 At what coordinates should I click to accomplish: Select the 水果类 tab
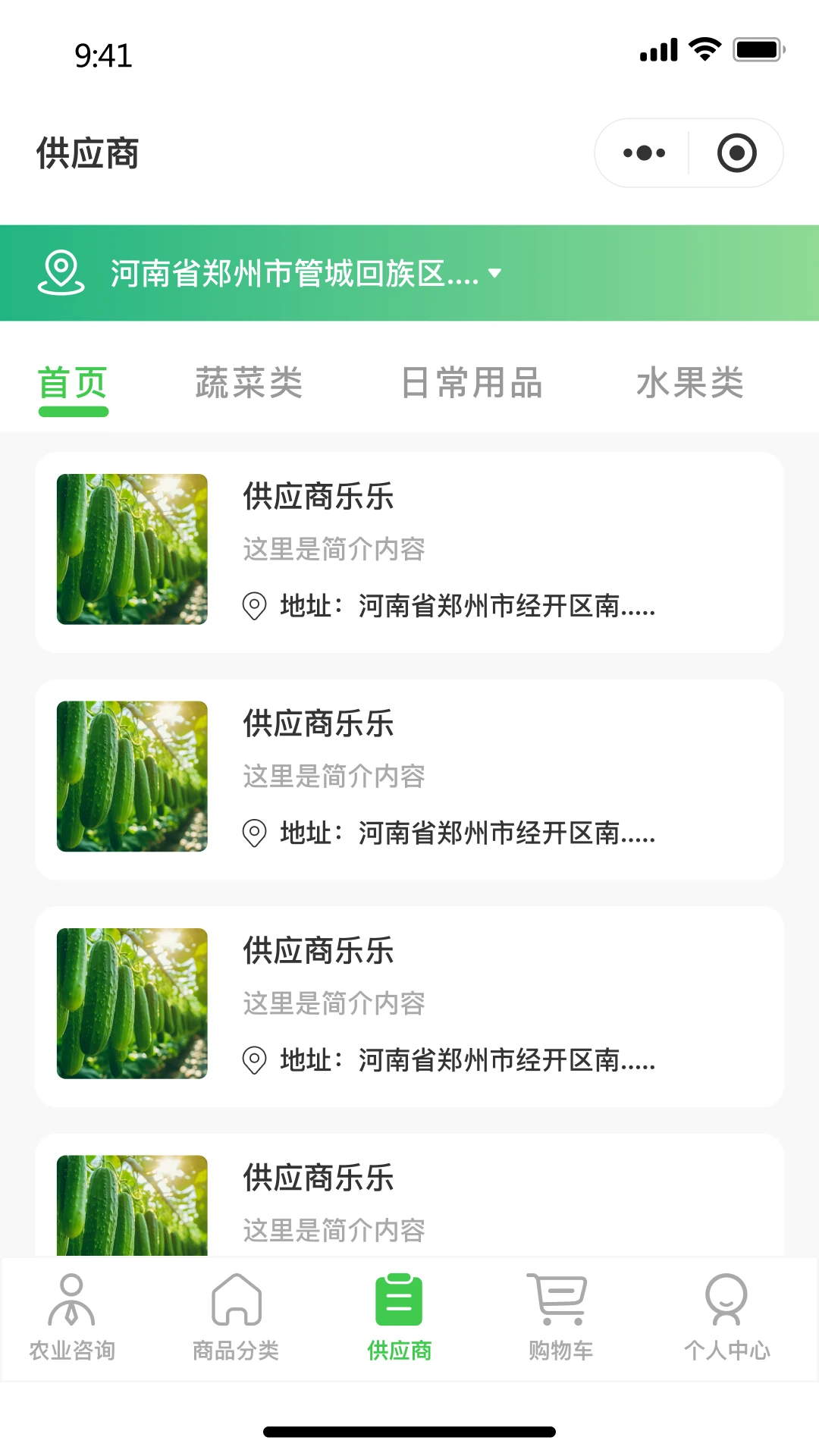[x=691, y=384]
